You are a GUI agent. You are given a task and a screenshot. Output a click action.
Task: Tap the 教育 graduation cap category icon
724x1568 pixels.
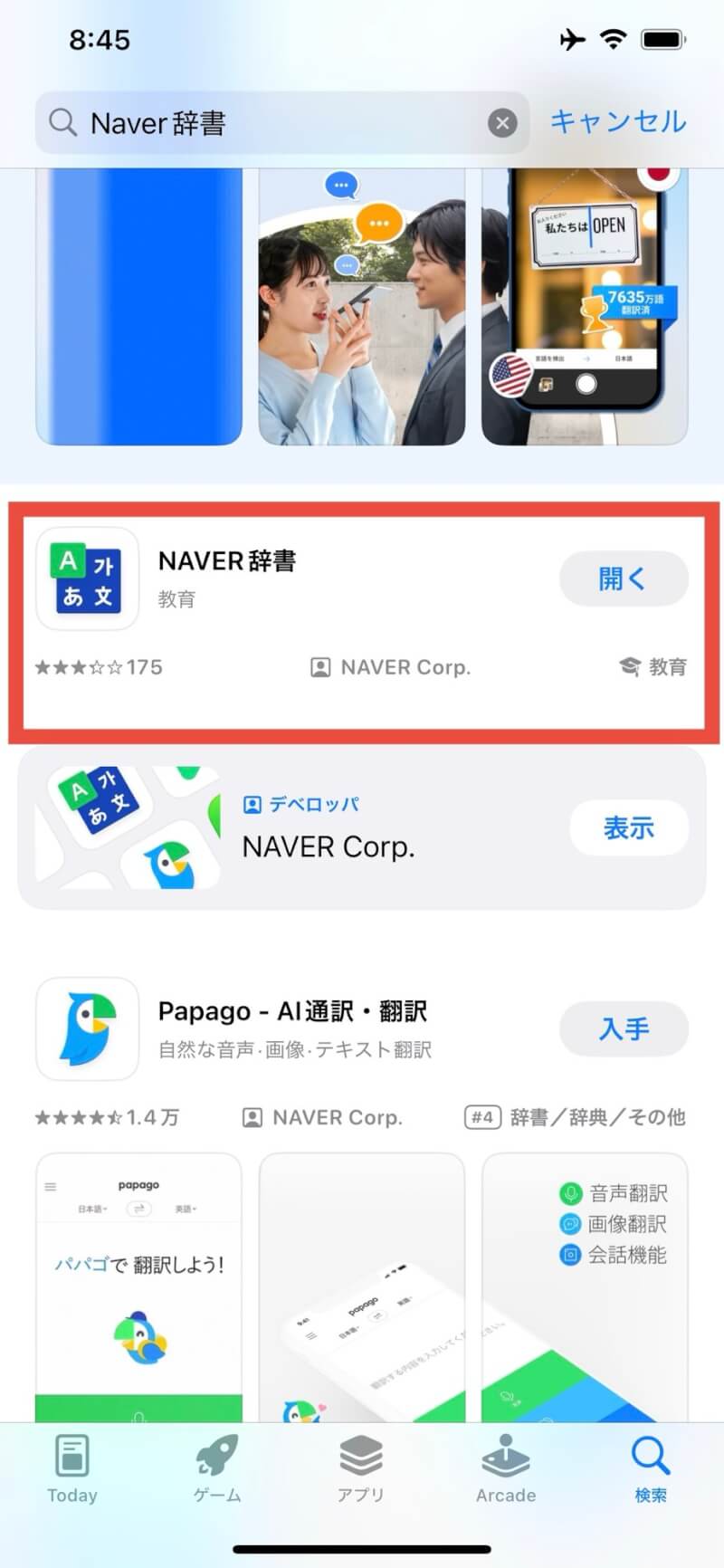click(x=631, y=666)
